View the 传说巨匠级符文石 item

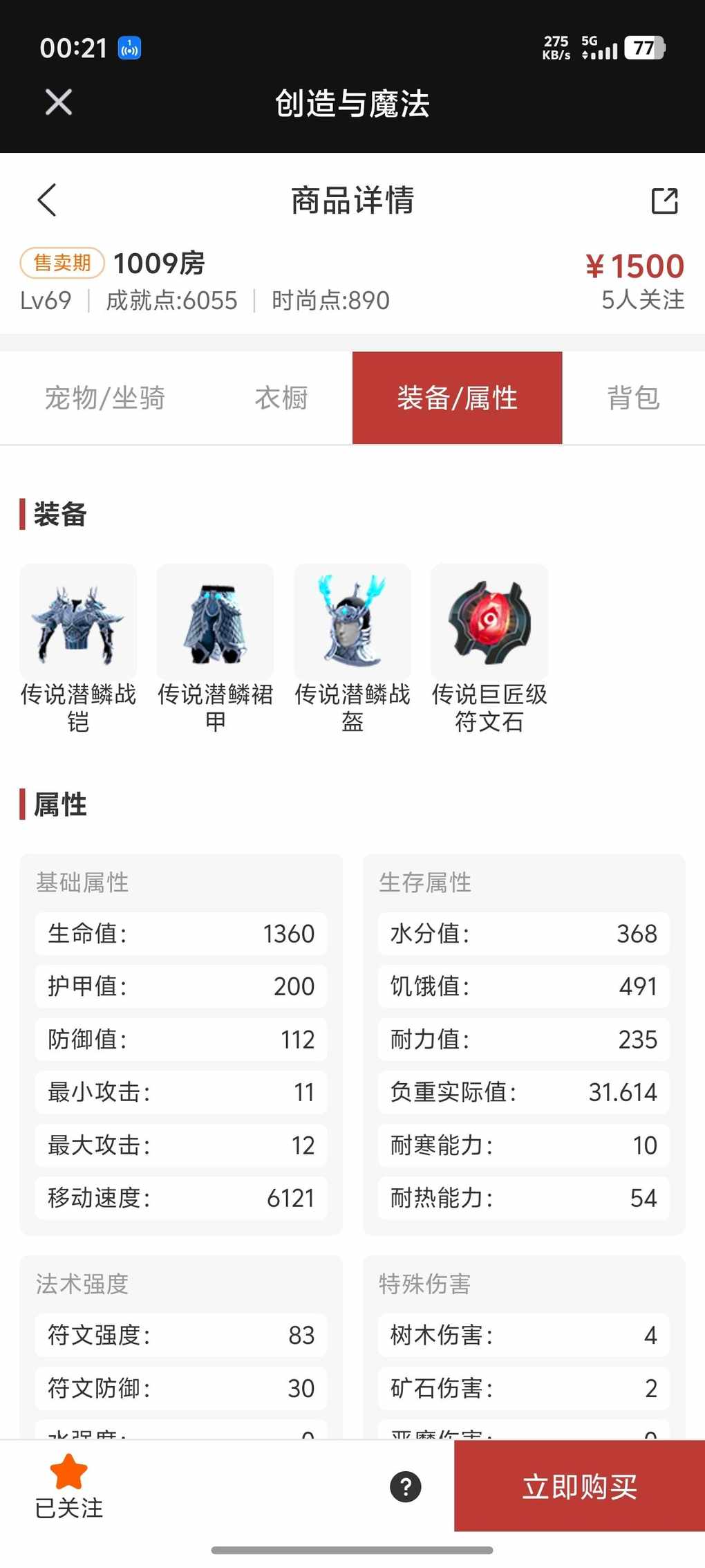pos(489,622)
